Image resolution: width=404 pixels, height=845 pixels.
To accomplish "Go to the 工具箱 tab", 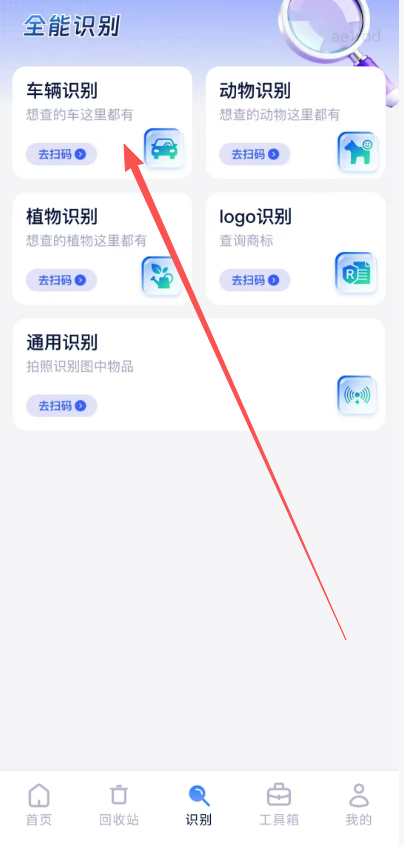I will 279,805.
